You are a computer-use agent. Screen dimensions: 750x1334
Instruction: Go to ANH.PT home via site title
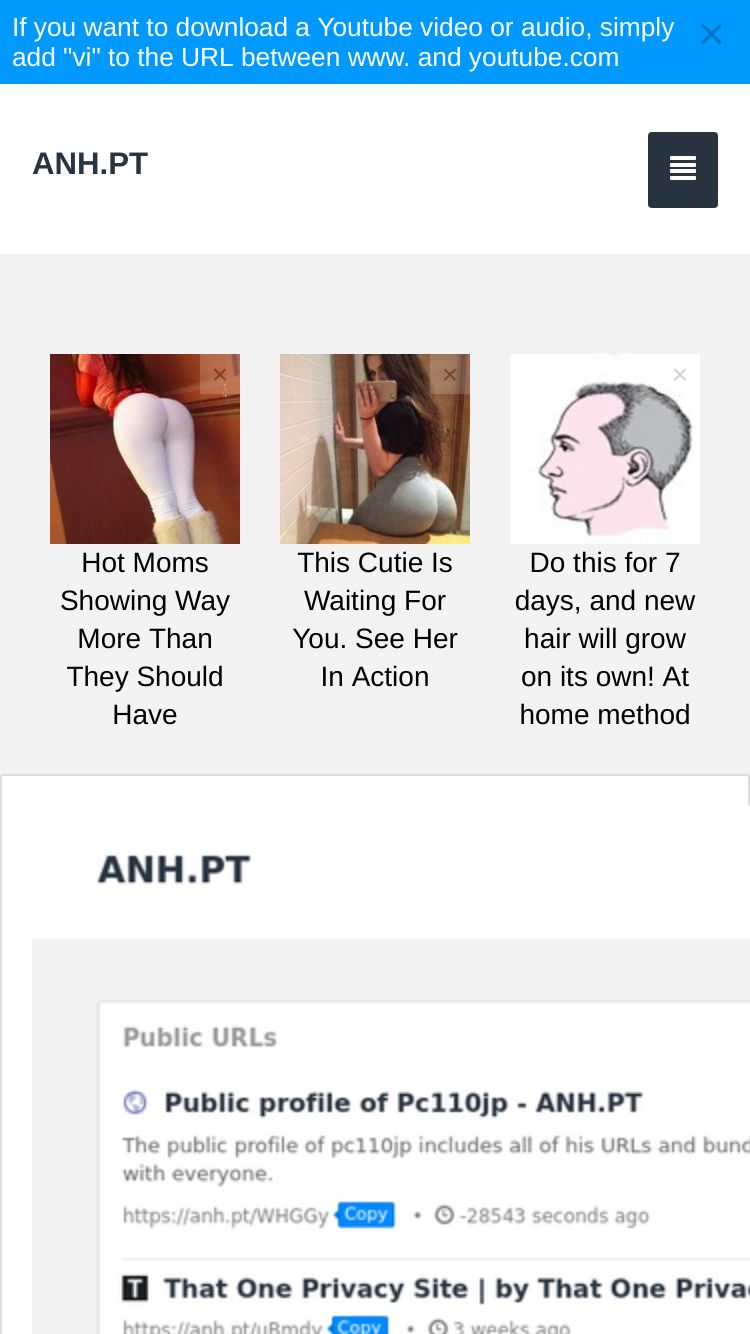coord(90,164)
